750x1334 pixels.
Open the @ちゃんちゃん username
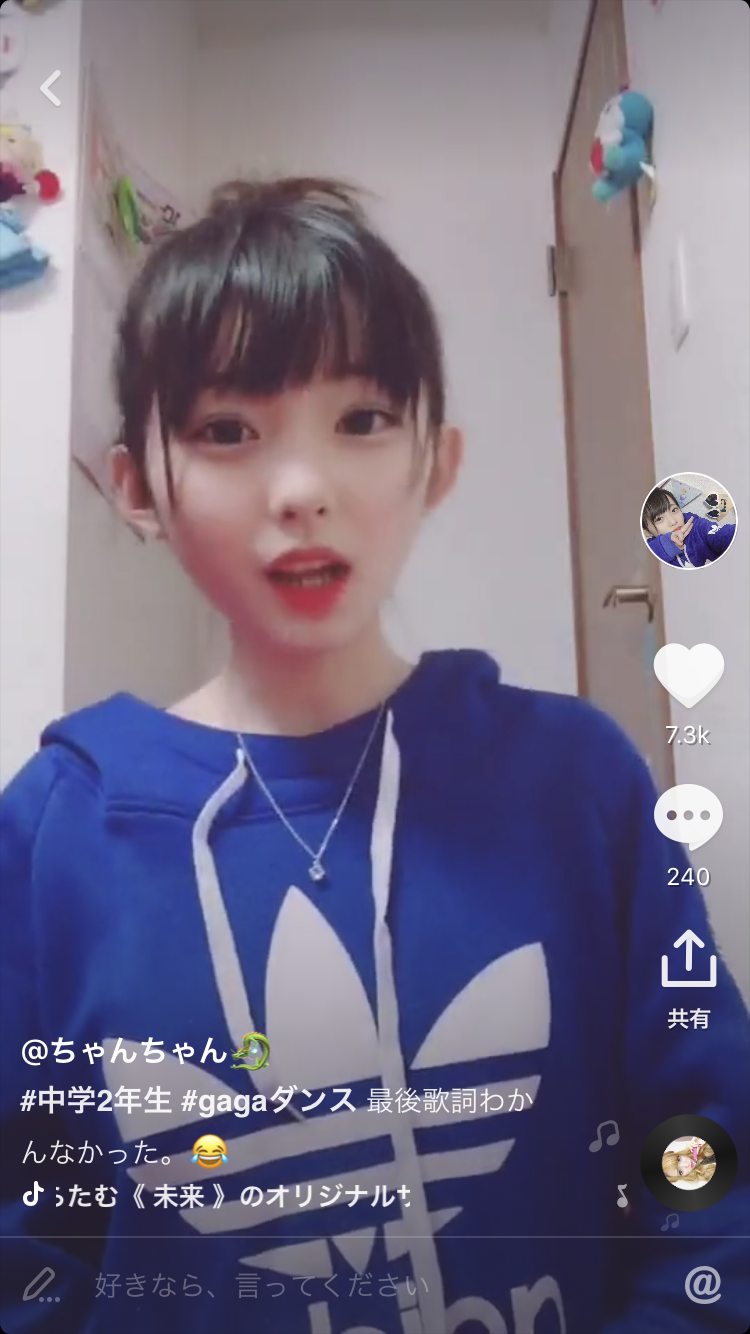point(125,1050)
